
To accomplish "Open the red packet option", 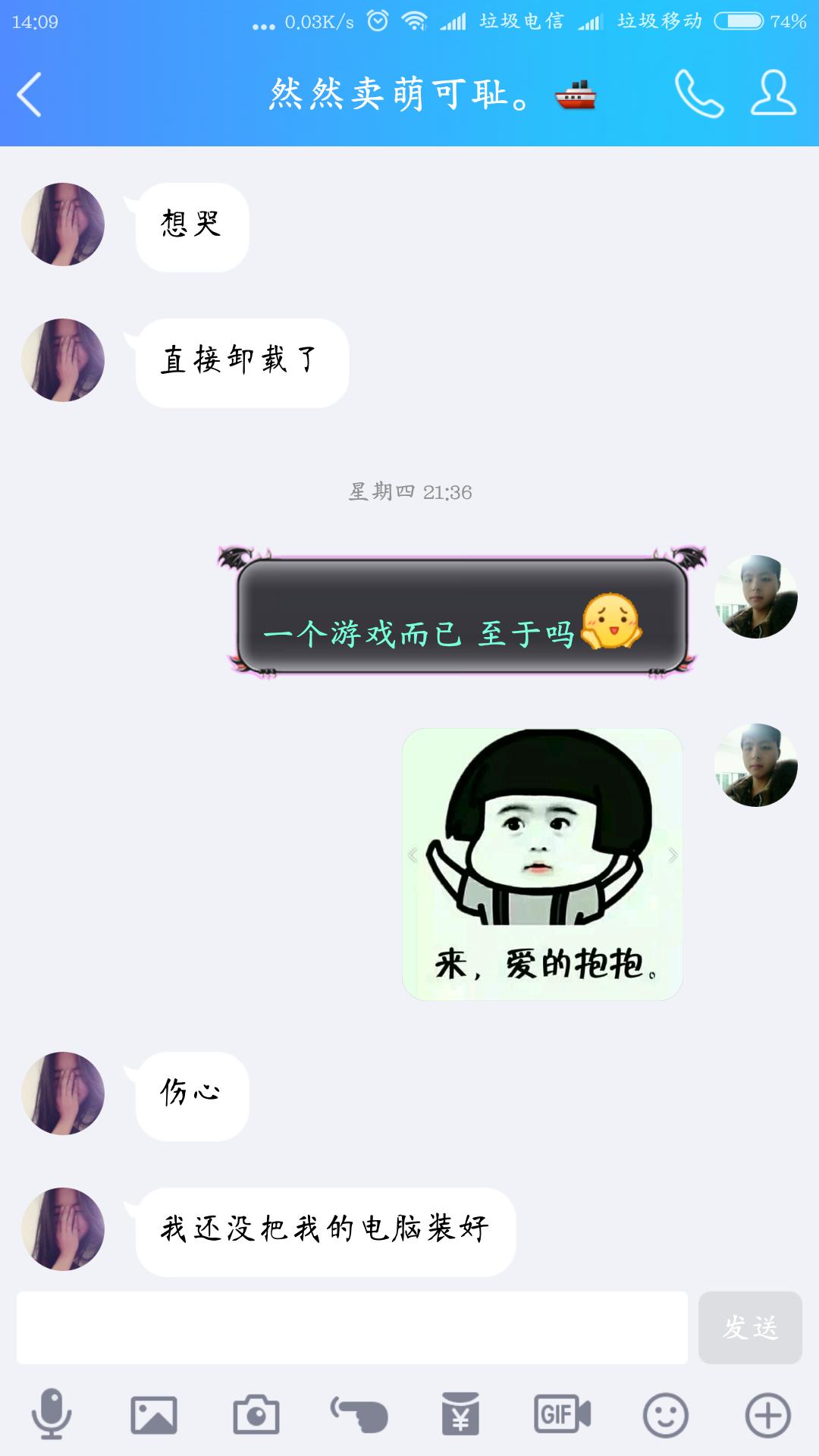I will [x=460, y=1414].
